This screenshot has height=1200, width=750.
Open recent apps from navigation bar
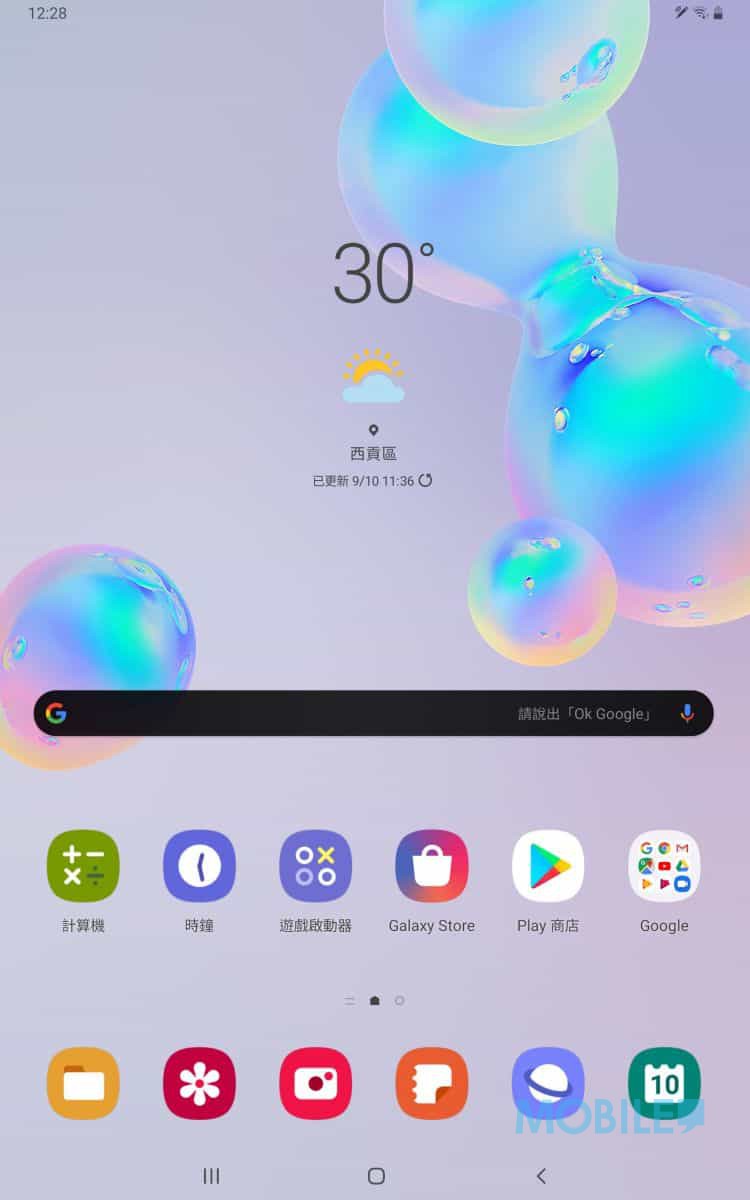[211, 1176]
